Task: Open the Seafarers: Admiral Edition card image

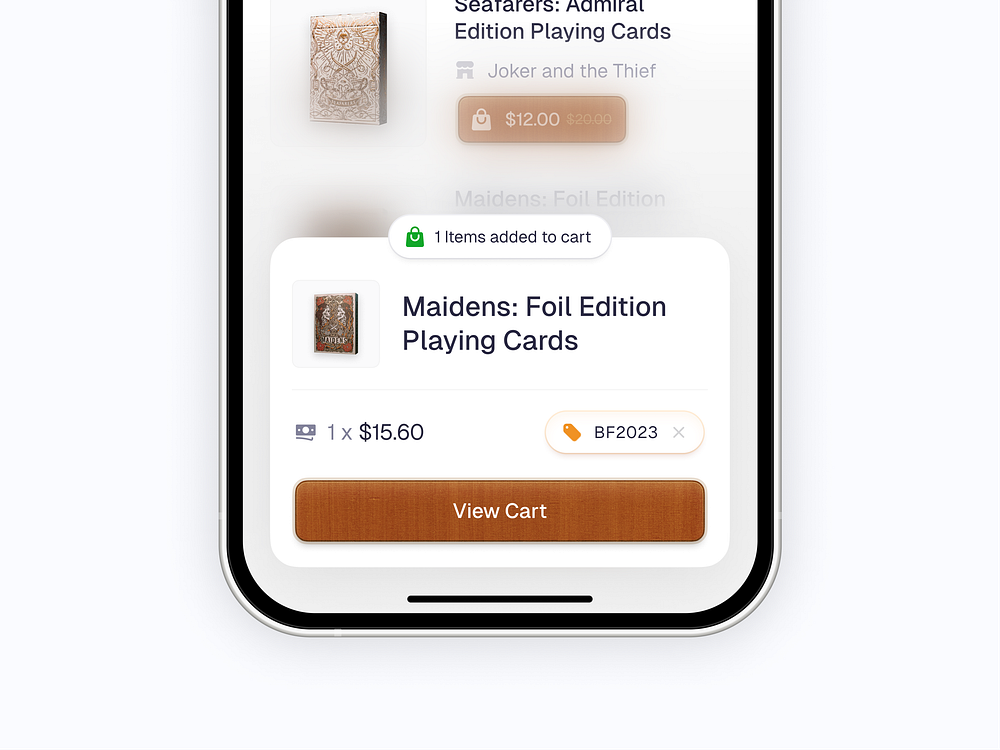Action: [x=347, y=68]
